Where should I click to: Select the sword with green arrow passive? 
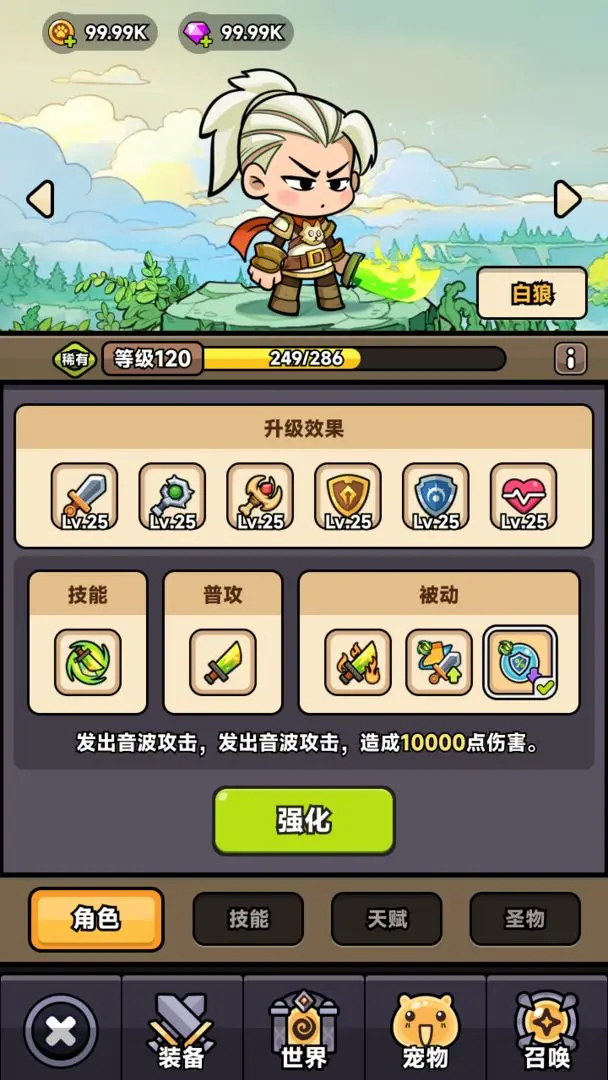click(438, 662)
